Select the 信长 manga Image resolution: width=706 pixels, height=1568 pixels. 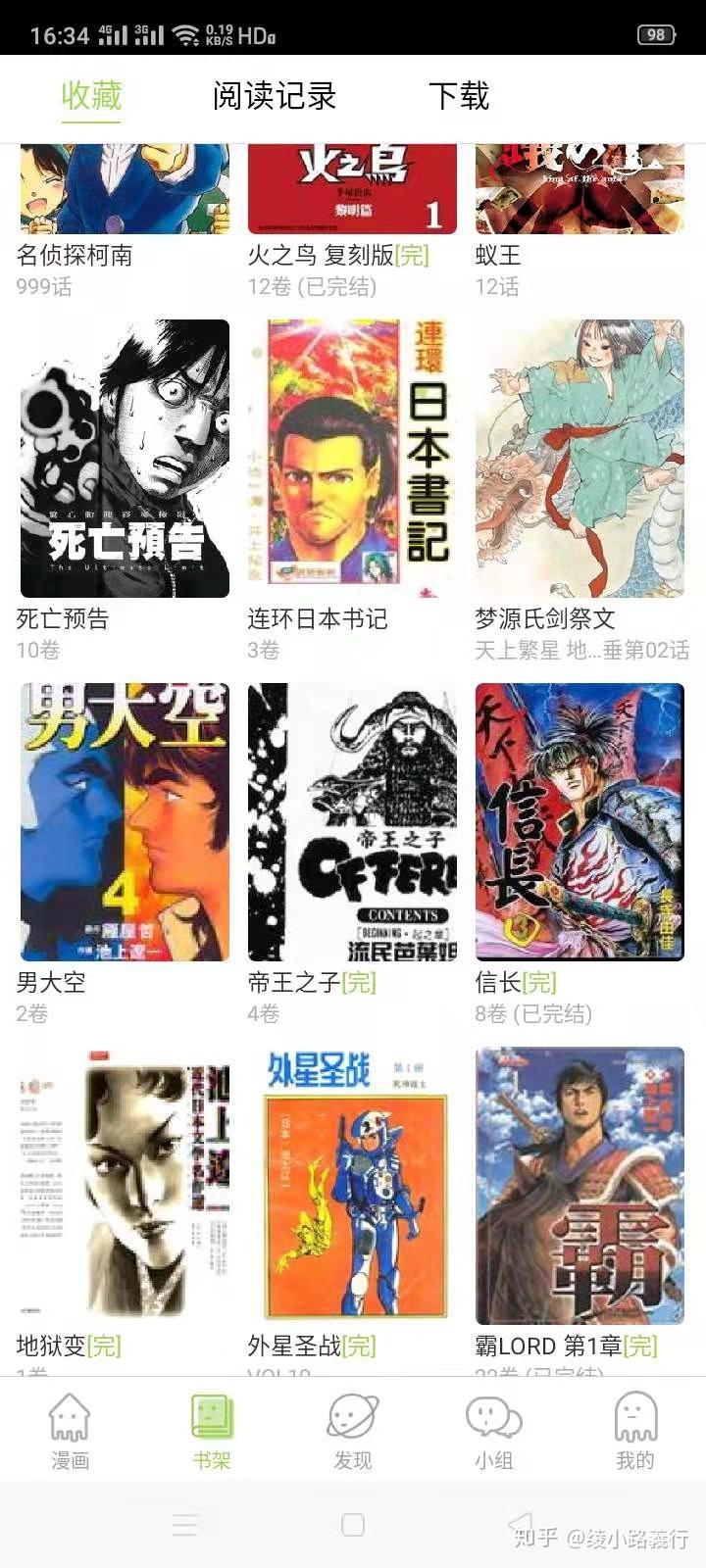[x=580, y=822]
